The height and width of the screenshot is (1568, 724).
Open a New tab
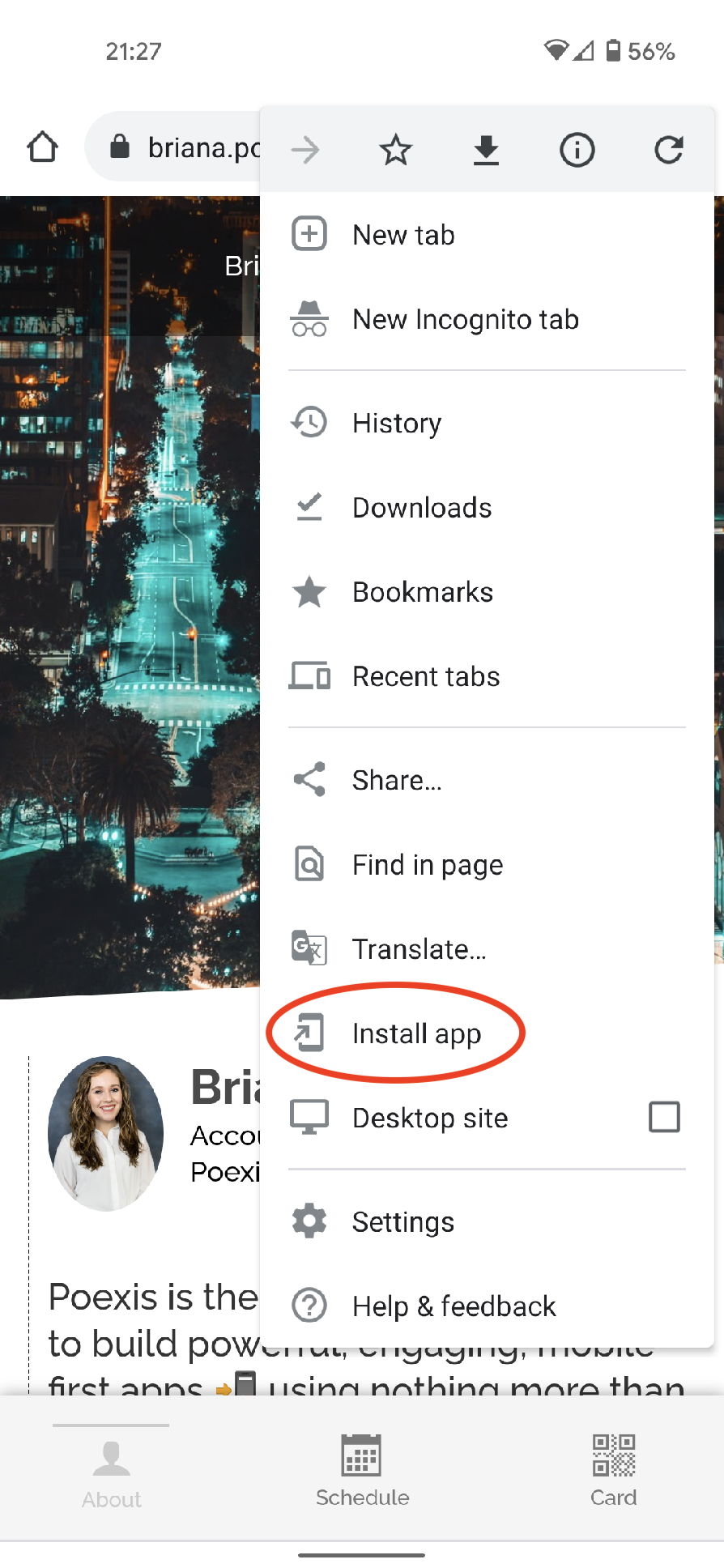(x=487, y=235)
